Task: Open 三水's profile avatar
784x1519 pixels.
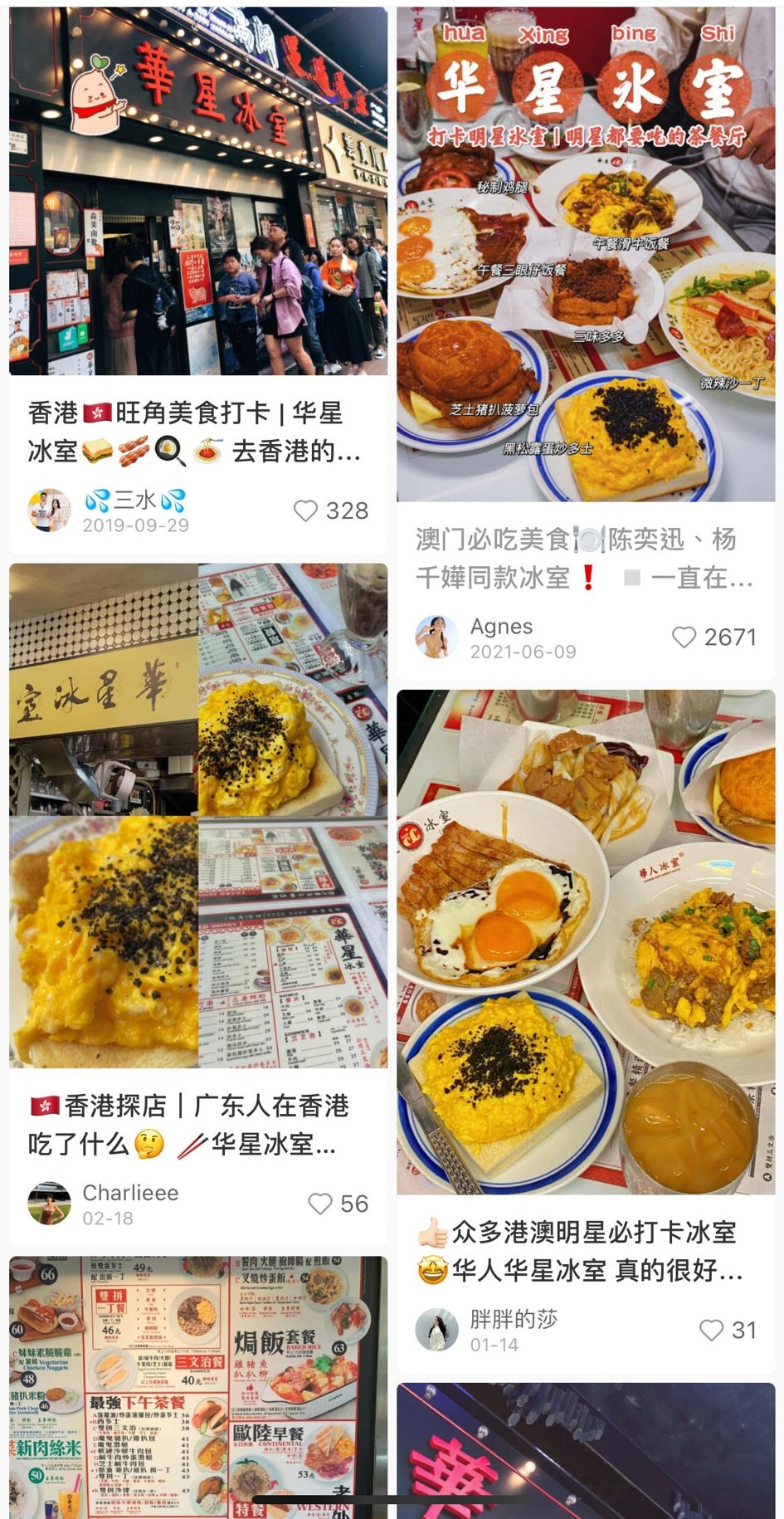Action: [49, 510]
